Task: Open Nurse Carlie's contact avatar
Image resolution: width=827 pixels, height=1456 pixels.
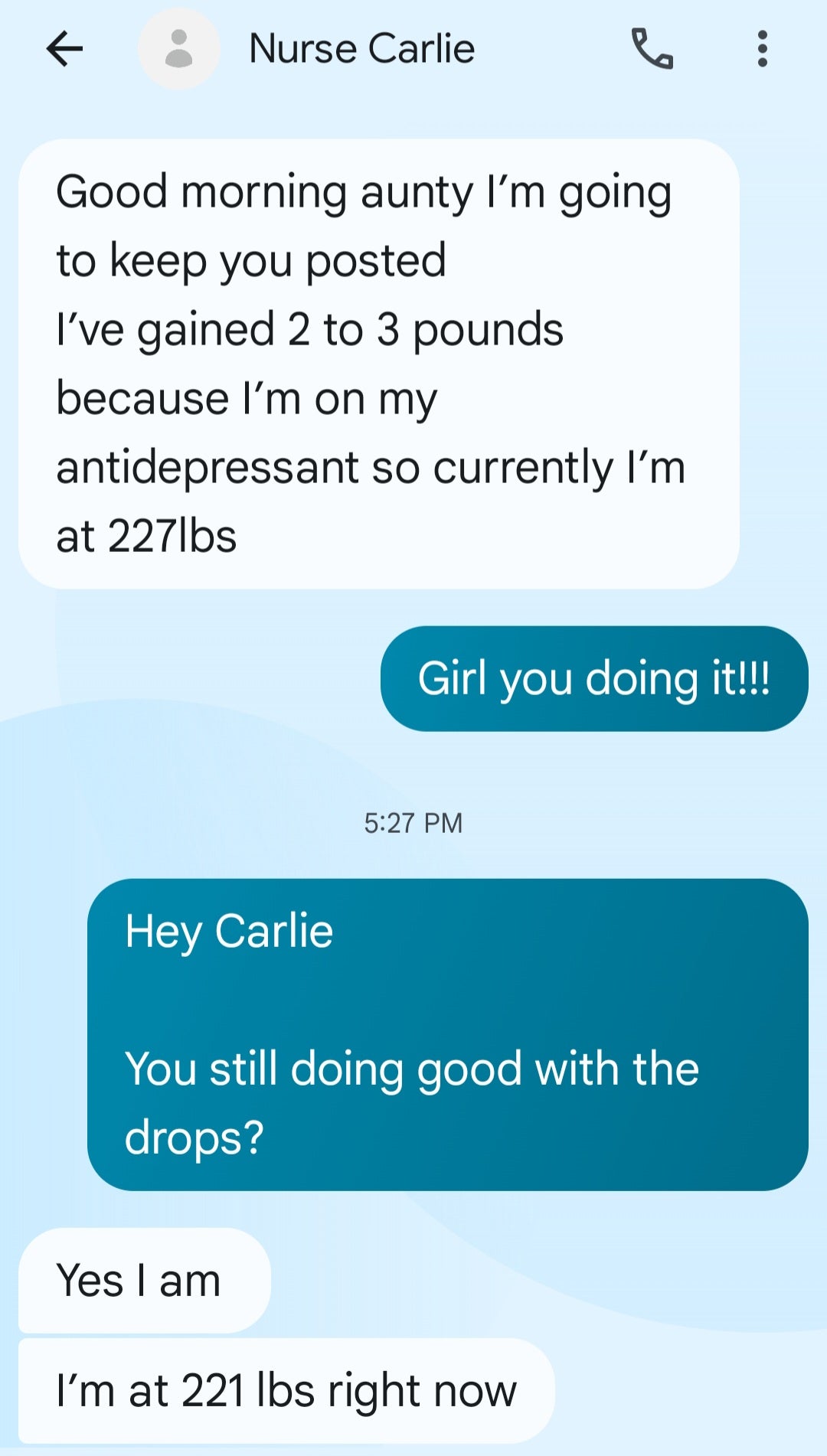Action: [x=179, y=50]
